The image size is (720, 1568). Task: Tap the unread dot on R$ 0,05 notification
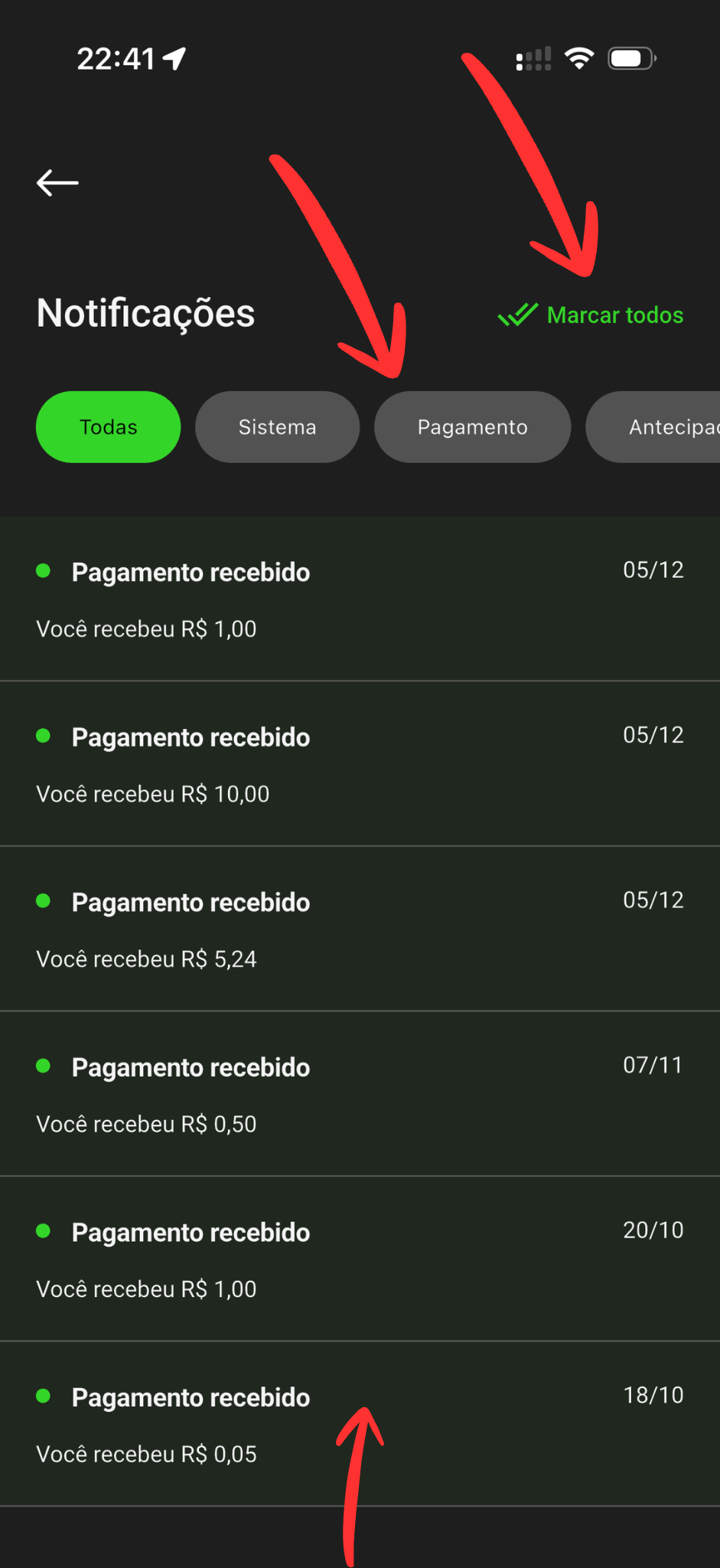pyautogui.click(x=44, y=1396)
